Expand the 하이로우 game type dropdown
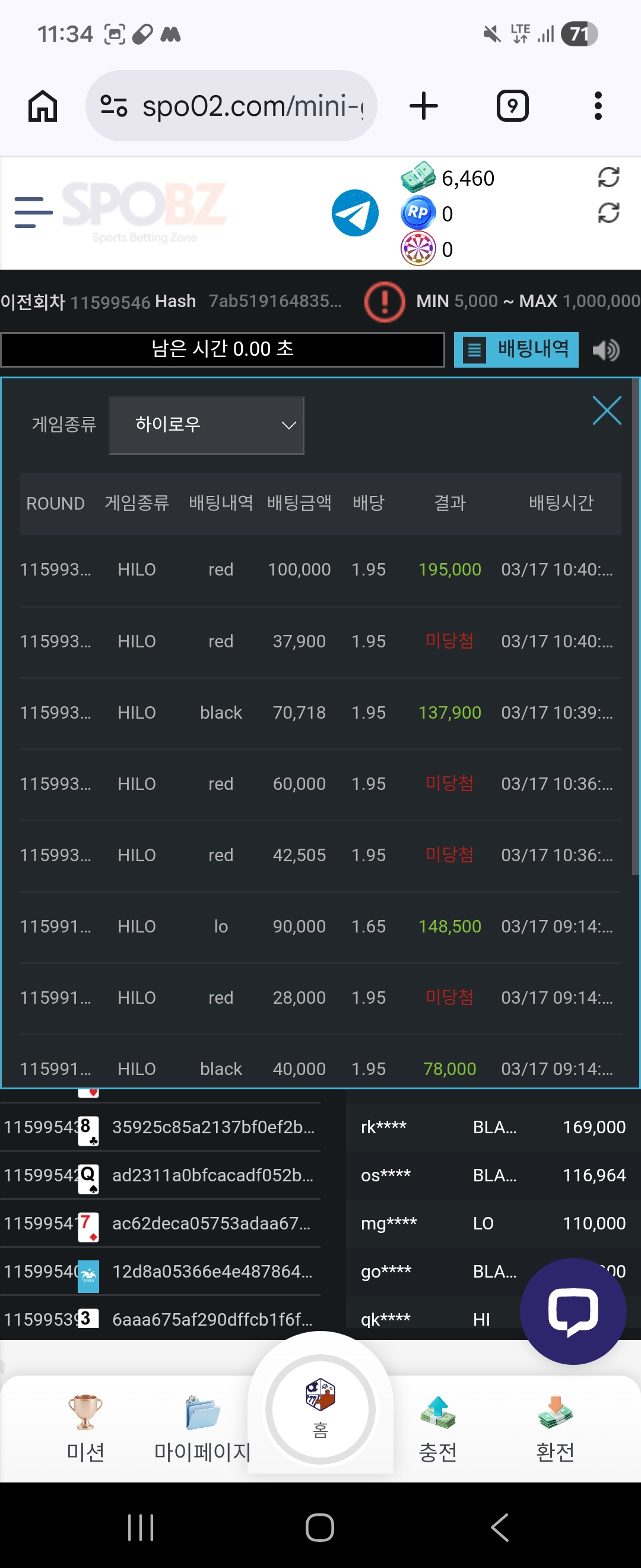 (206, 425)
